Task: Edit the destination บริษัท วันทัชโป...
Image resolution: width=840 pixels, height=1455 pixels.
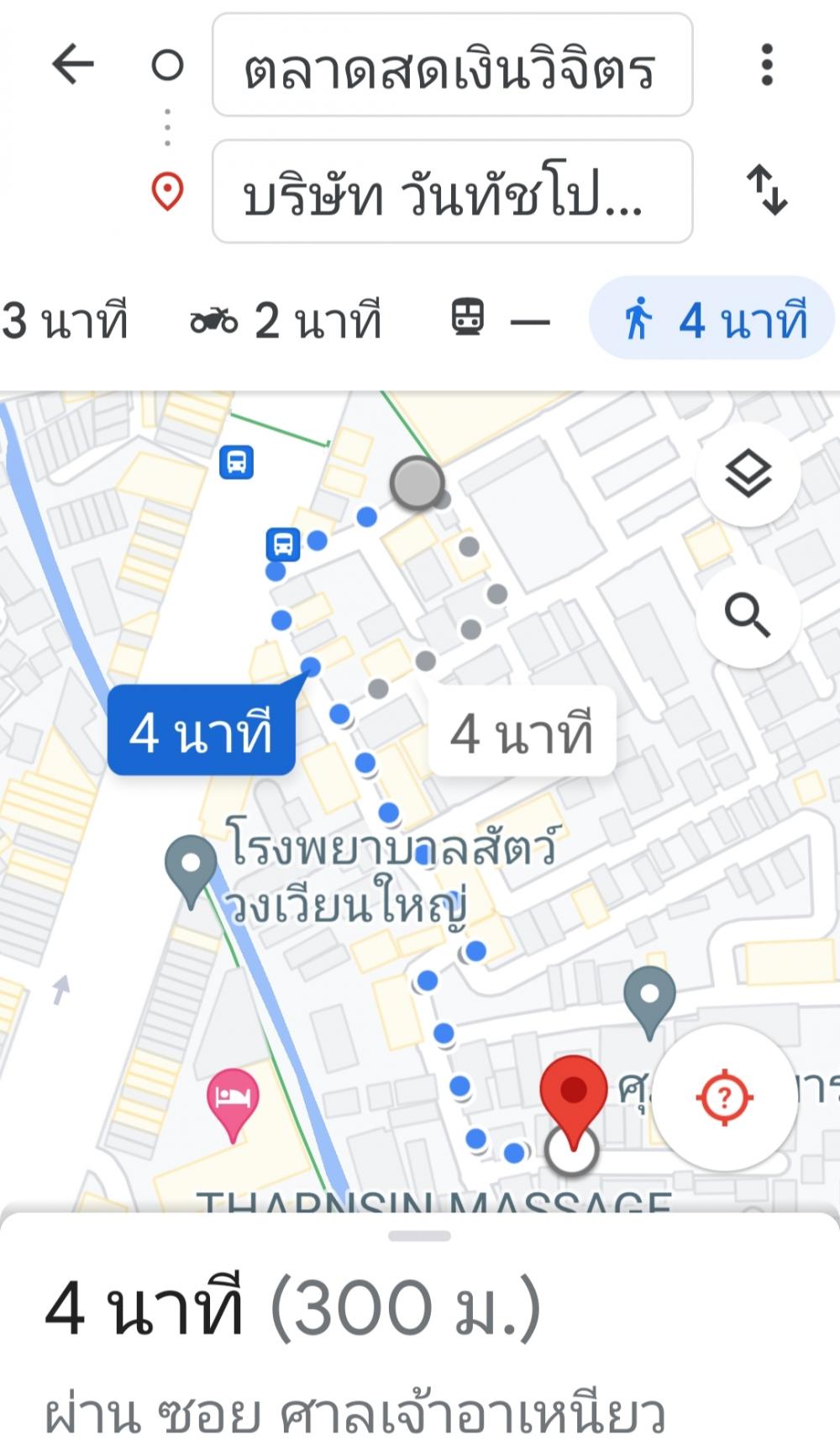Action: 452,192
